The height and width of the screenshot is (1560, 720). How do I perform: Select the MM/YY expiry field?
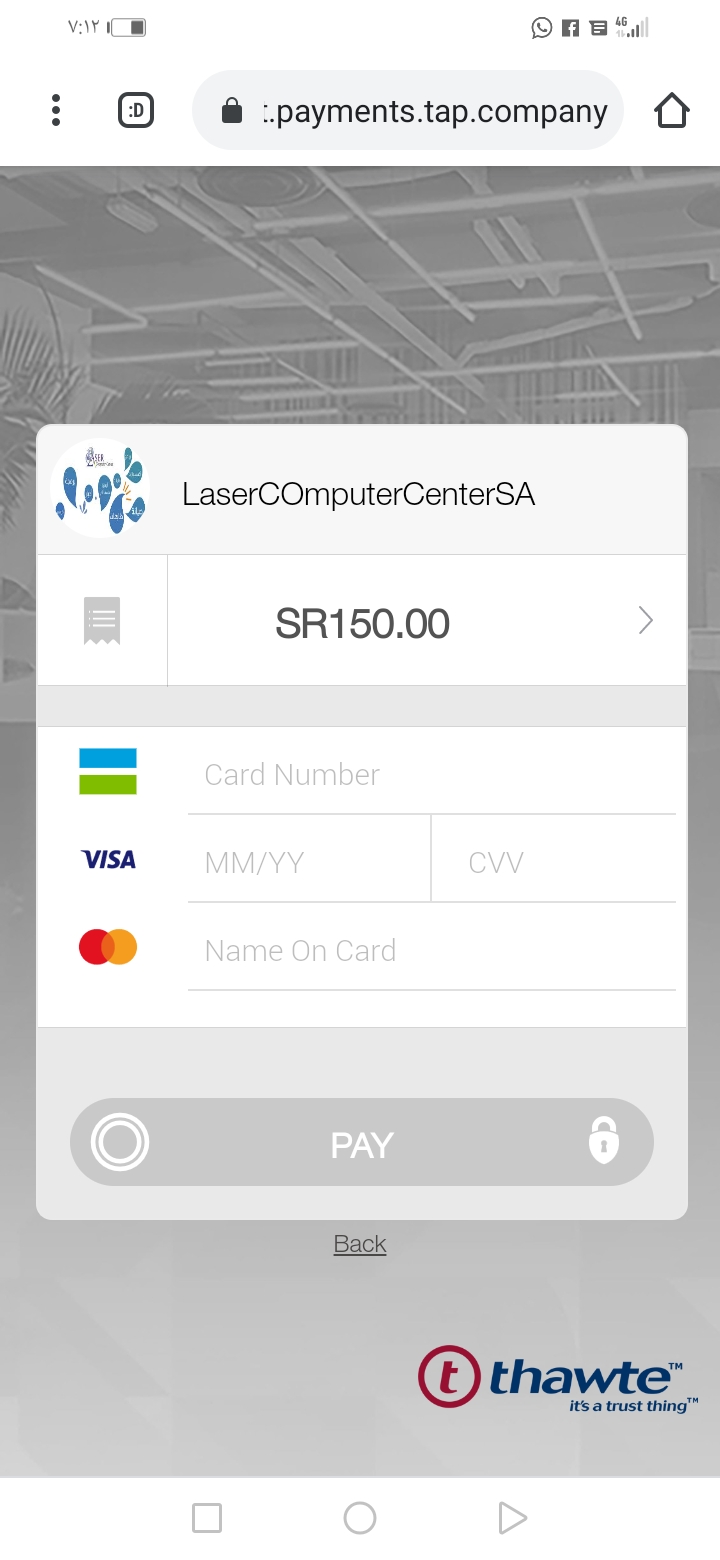(x=308, y=862)
